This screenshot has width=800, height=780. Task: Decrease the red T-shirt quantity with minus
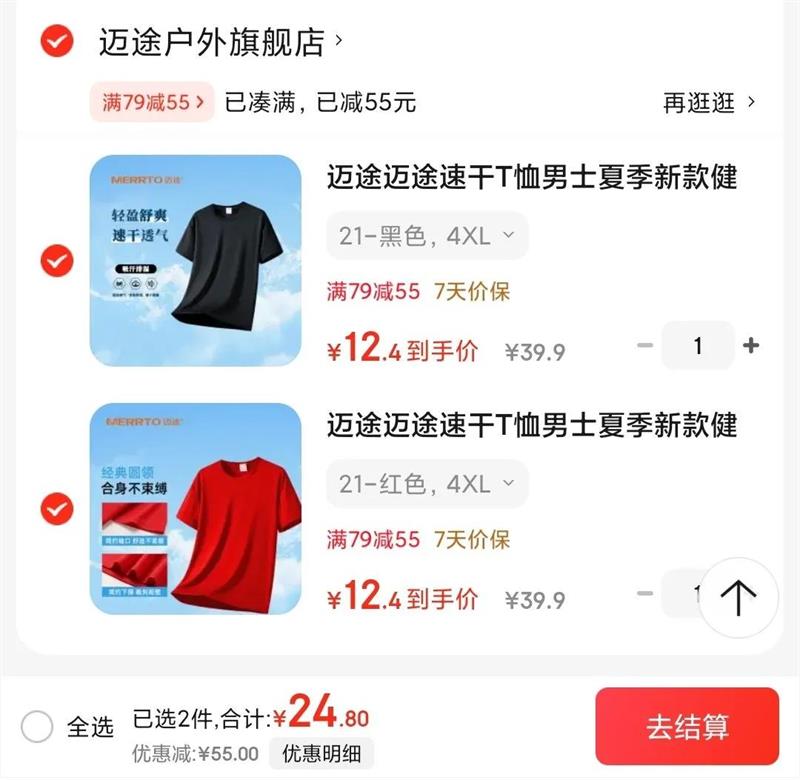[x=645, y=593]
